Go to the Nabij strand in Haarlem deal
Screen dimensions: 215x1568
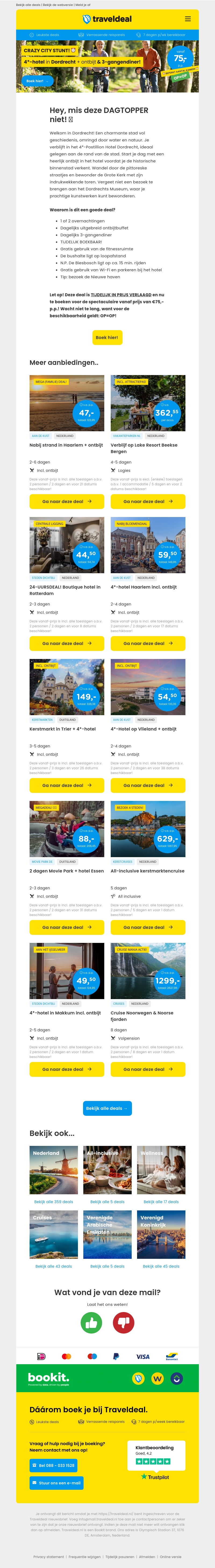(x=66, y=502)
